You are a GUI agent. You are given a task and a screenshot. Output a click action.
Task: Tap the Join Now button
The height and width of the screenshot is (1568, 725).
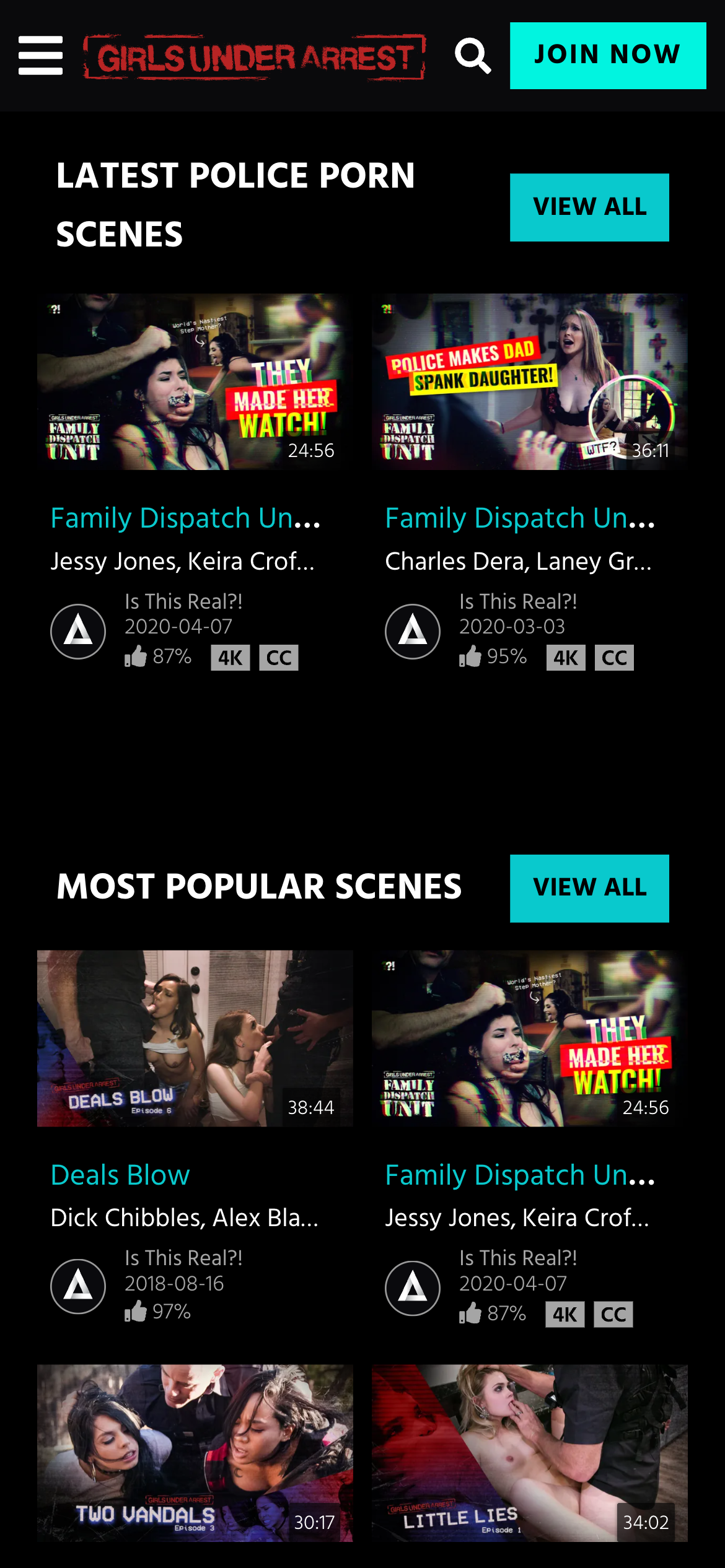[x=607, y=56]
